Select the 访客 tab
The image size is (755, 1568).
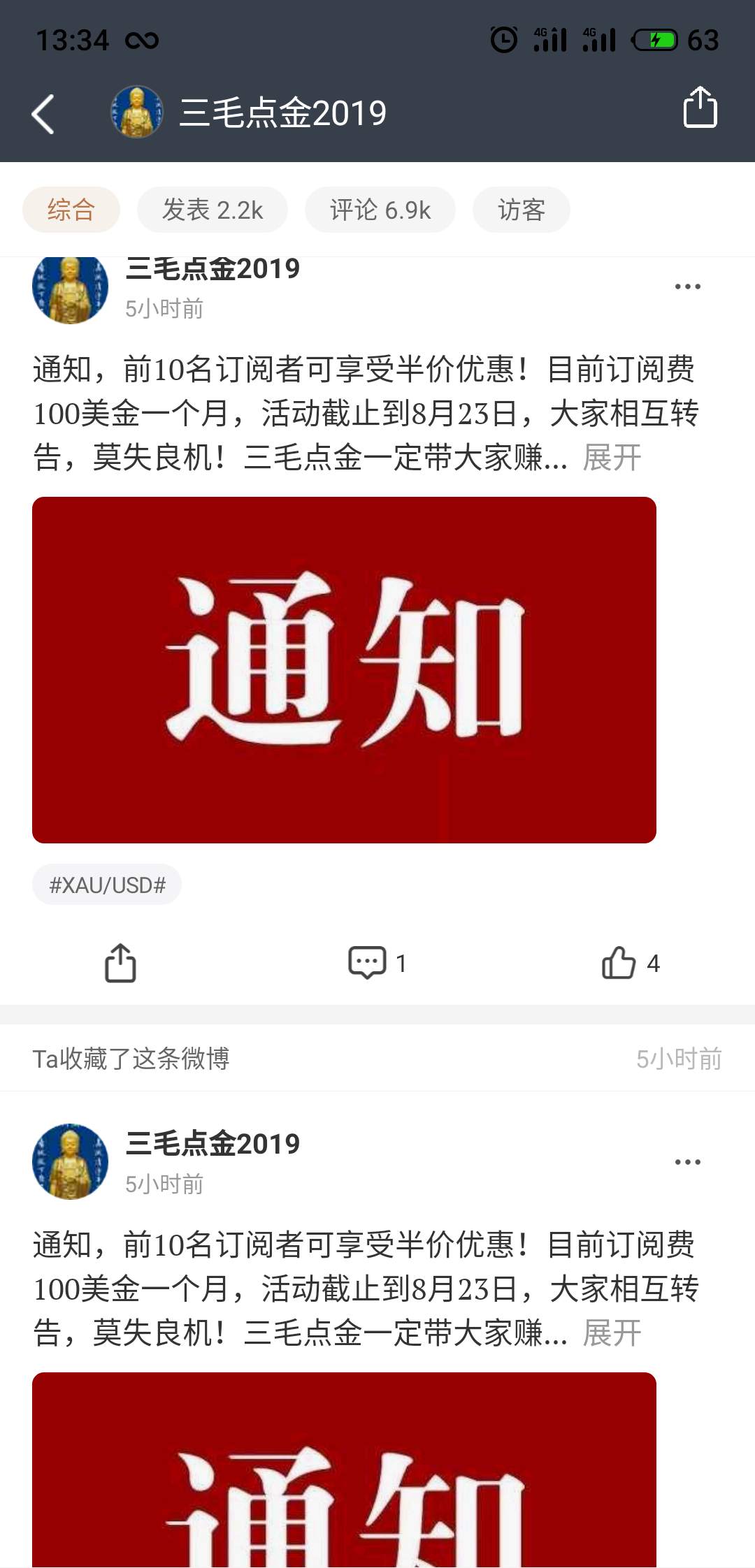[x=521, y=210]
